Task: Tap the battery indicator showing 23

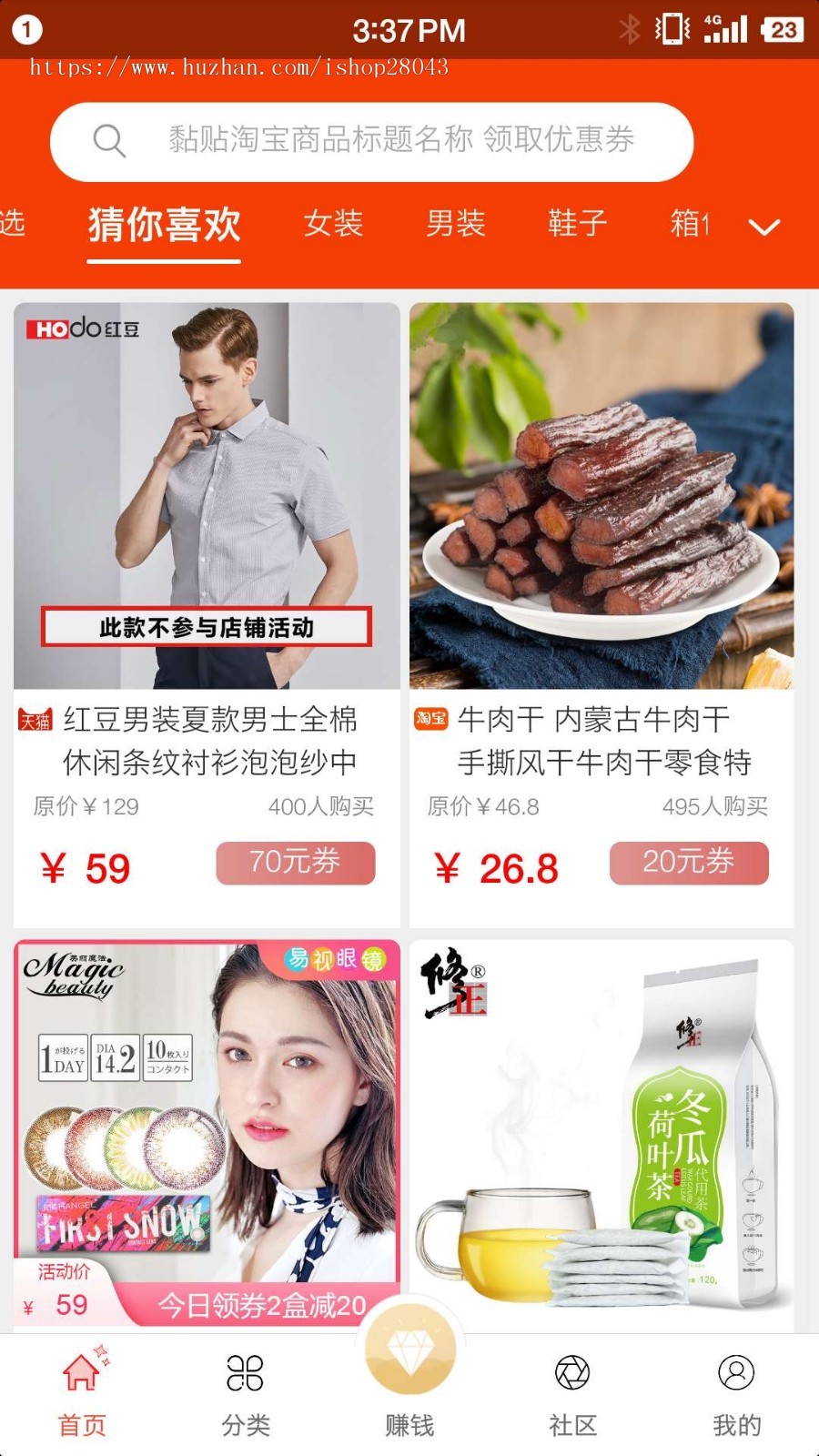Action: 779,29
